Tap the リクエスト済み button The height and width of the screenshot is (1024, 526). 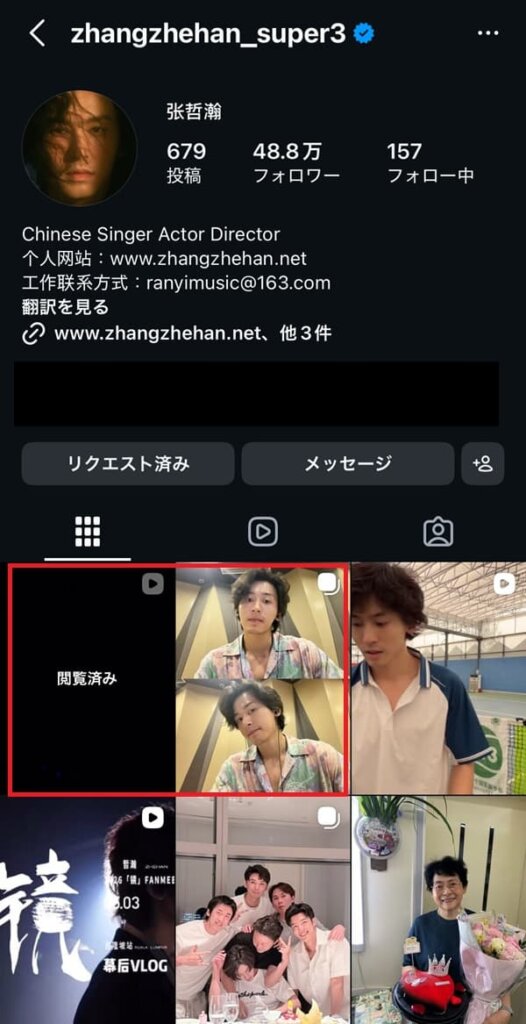(128, 464)
